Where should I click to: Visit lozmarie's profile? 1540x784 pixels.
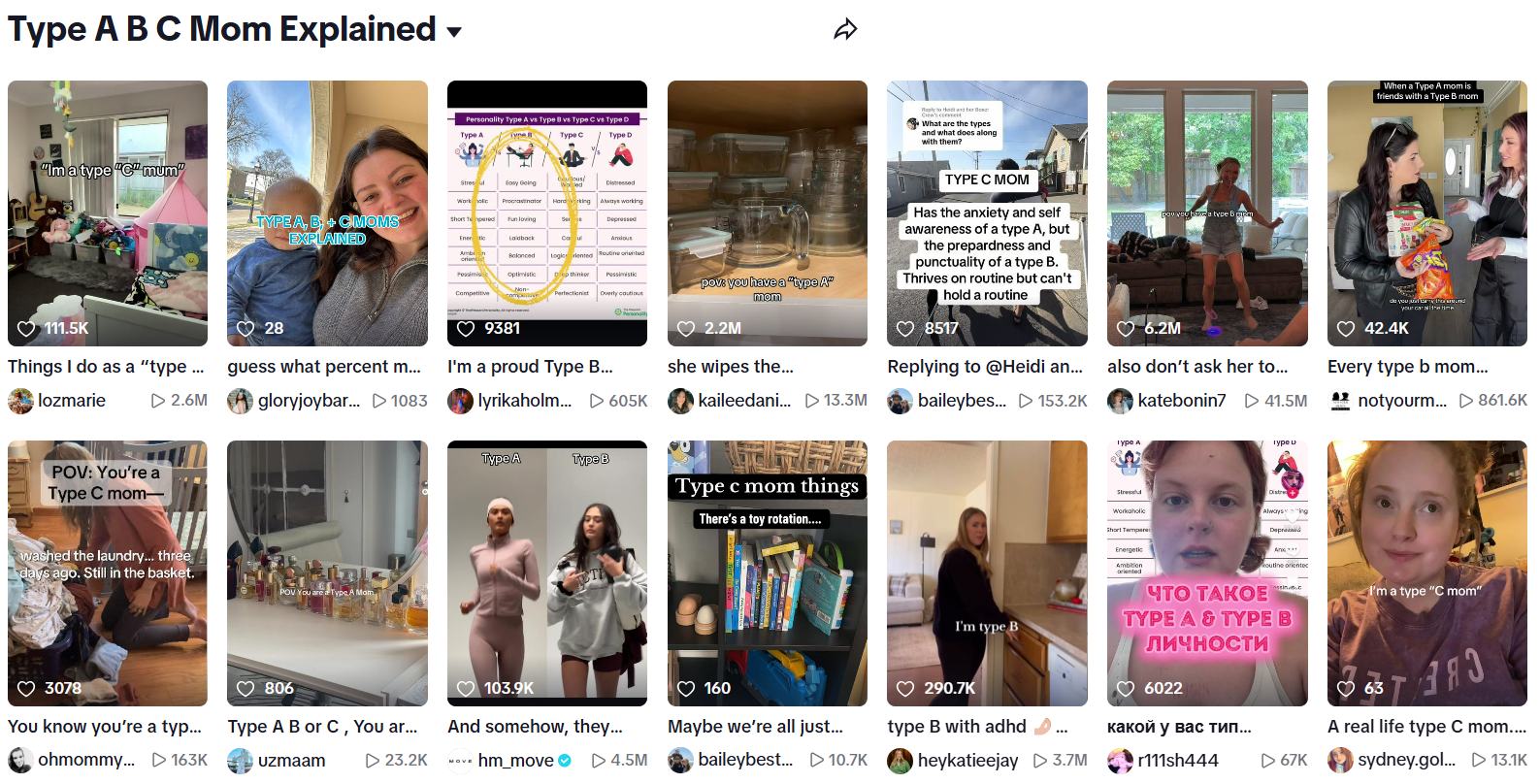(71, 401)
